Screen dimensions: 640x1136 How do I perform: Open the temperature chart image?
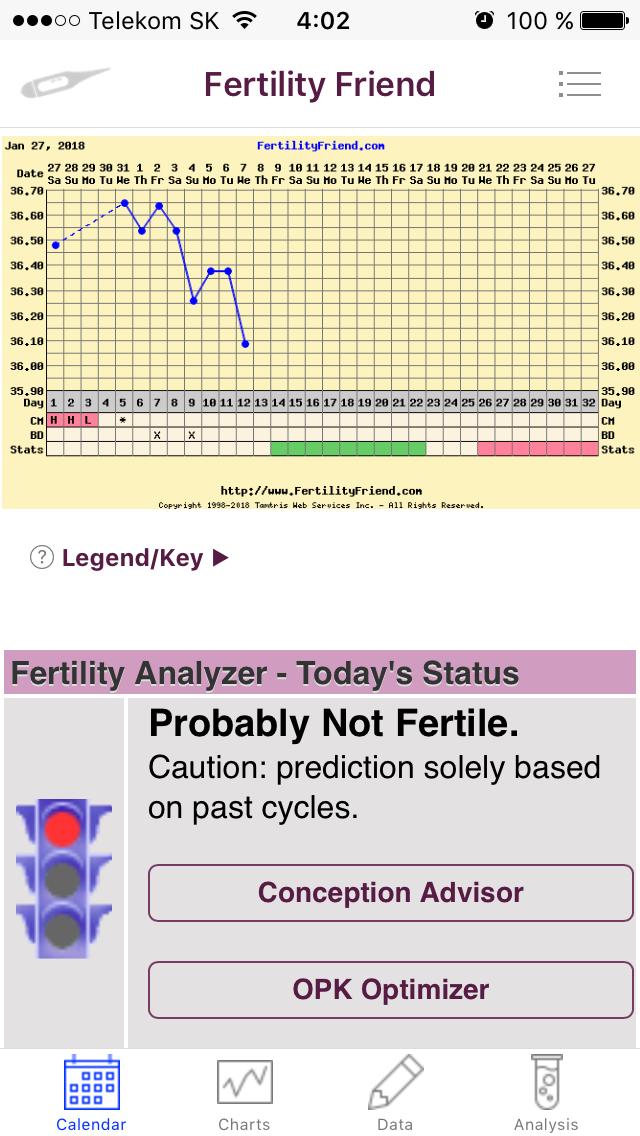click(x=320, y=322)
